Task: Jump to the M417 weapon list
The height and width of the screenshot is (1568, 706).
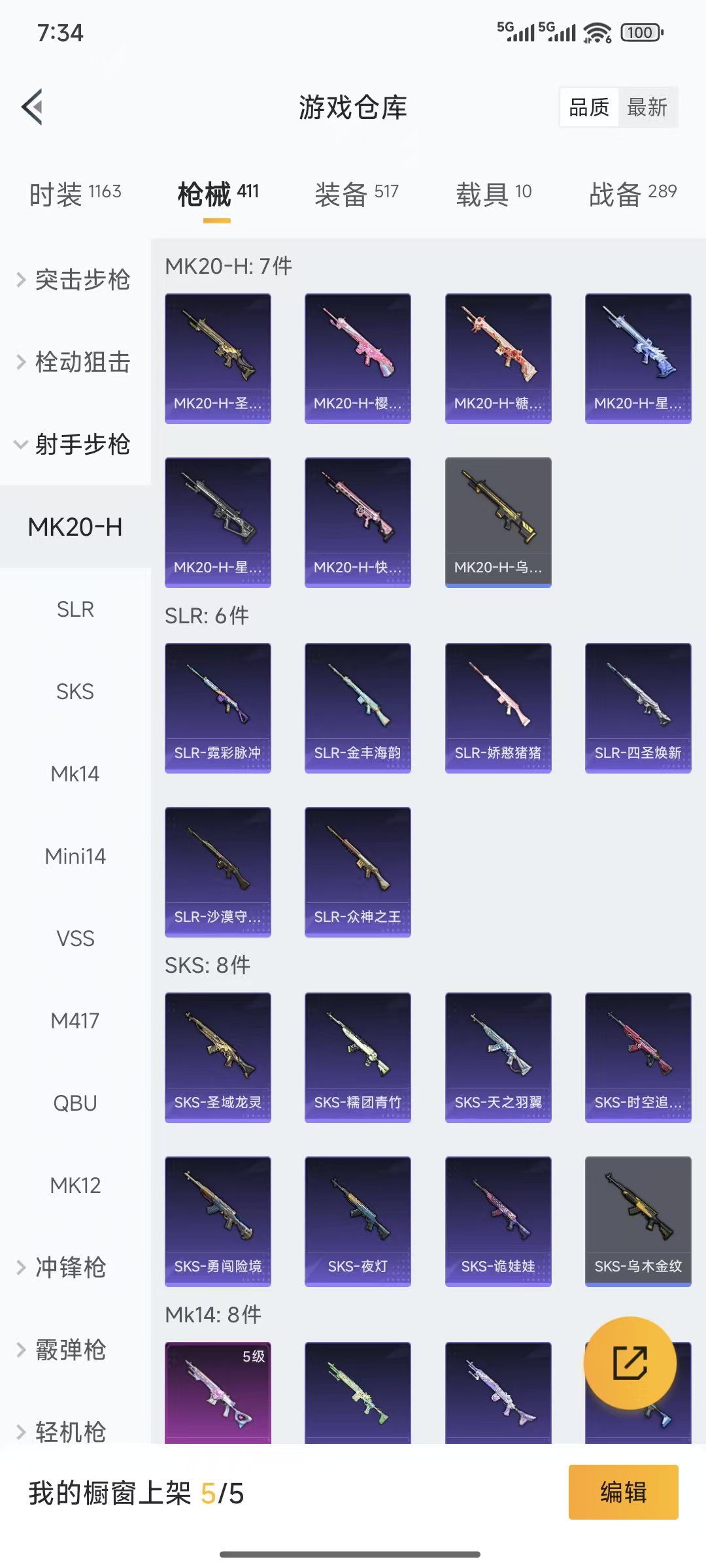Action: pyautogui.click(x=75, y=1021)
